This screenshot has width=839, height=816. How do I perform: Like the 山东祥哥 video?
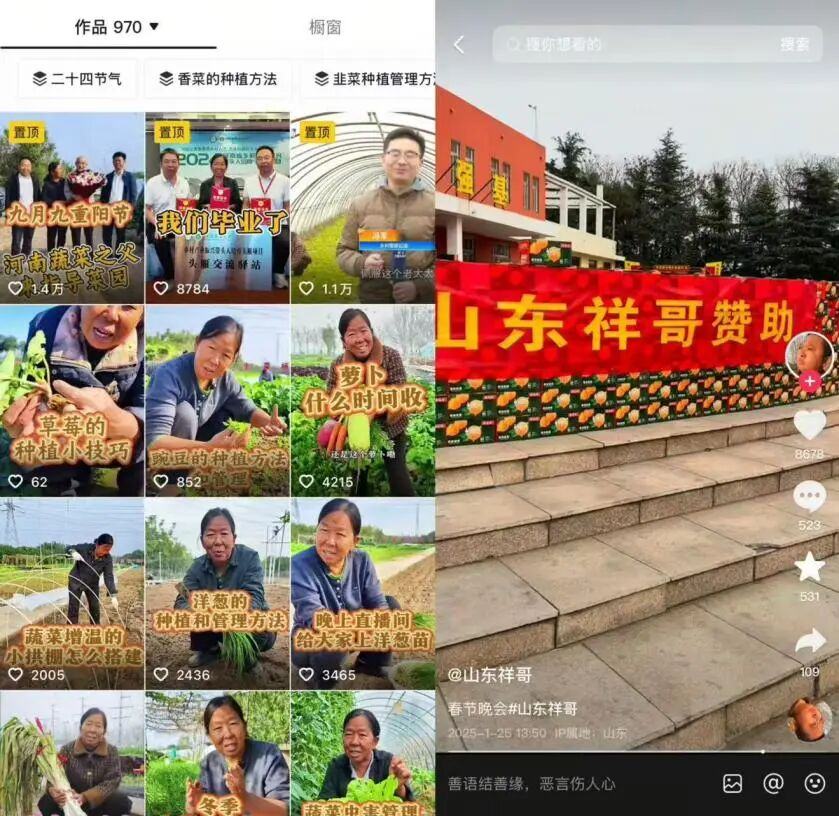tap(809, 426)
